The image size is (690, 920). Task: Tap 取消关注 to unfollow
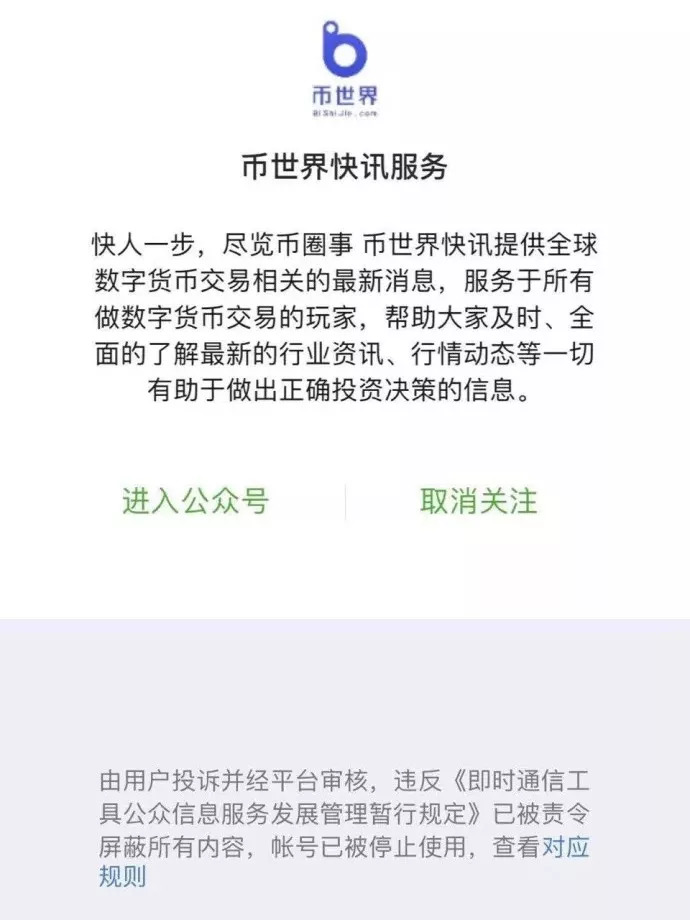point(478,501)
